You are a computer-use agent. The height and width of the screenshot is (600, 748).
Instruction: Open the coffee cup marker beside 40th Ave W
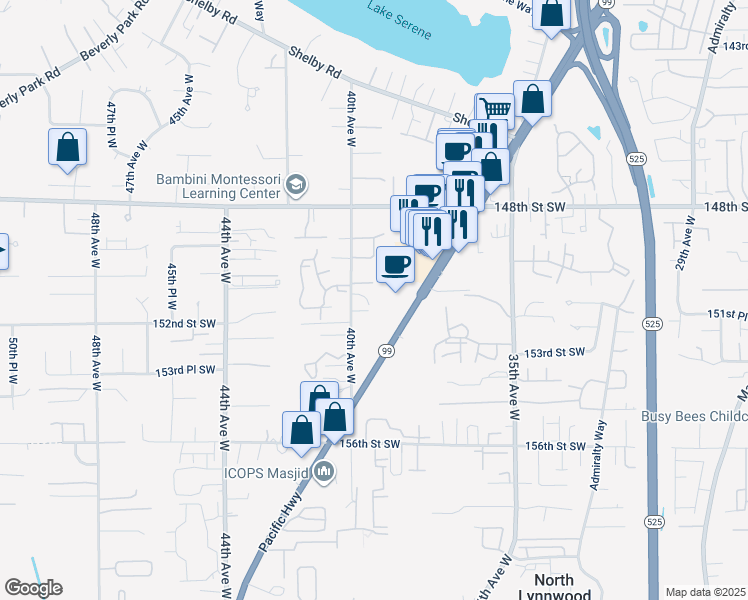(395, 265)
